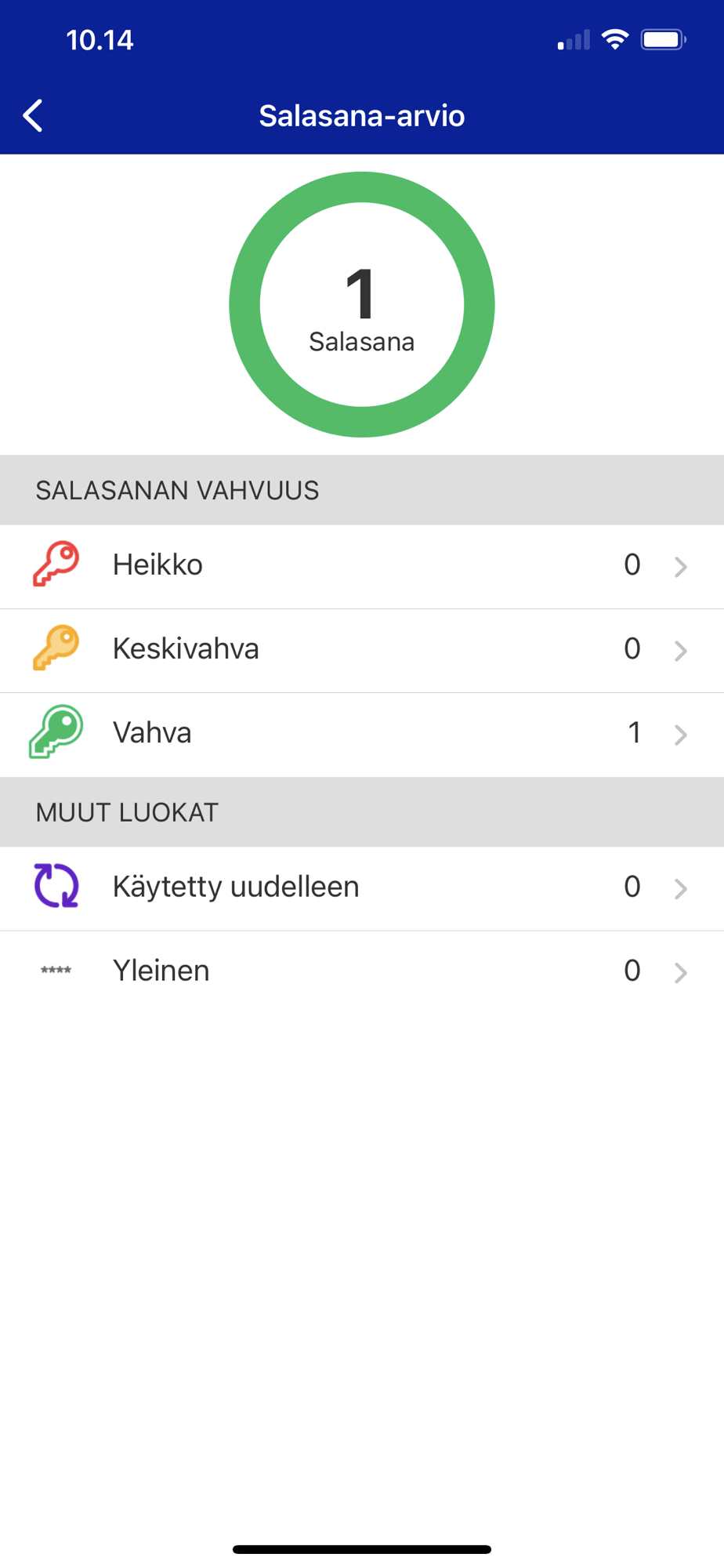Go back from Salasana-arvio screen
Viewport: 724px width, 1568px height.
tap(33, 116)
